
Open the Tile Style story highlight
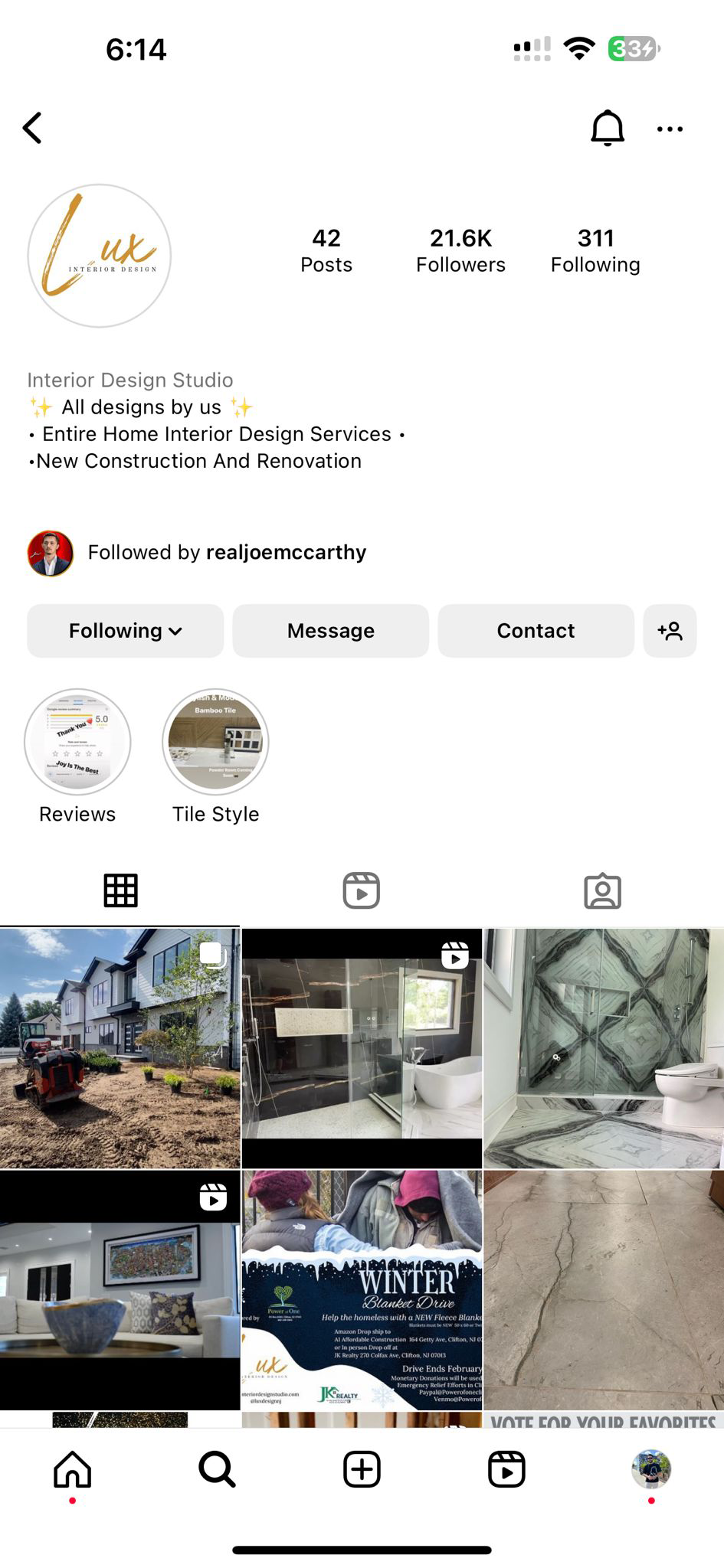pyautogui.click(x=215, y=741)
